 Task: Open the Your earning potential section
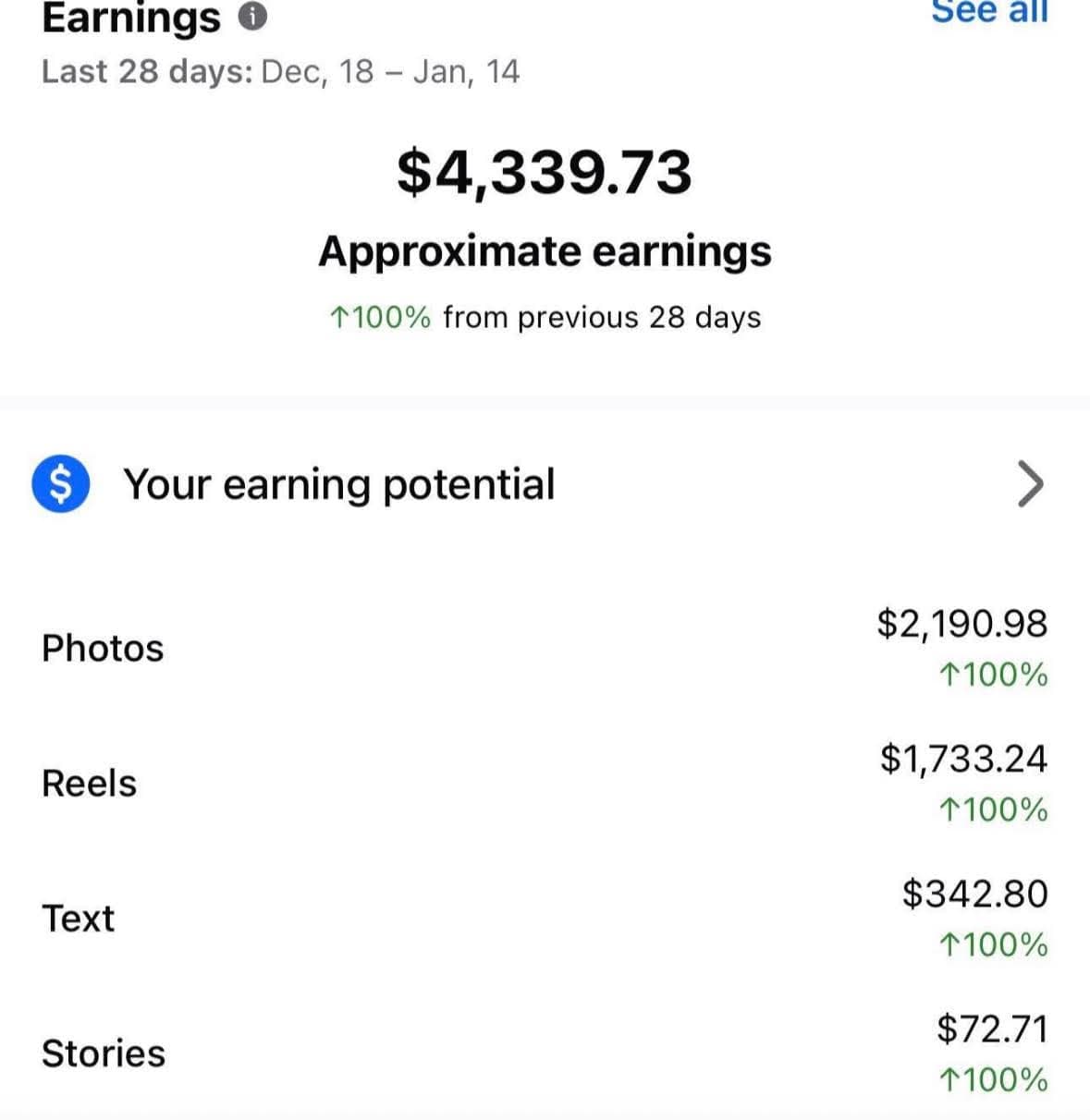[x=339, y=483]
